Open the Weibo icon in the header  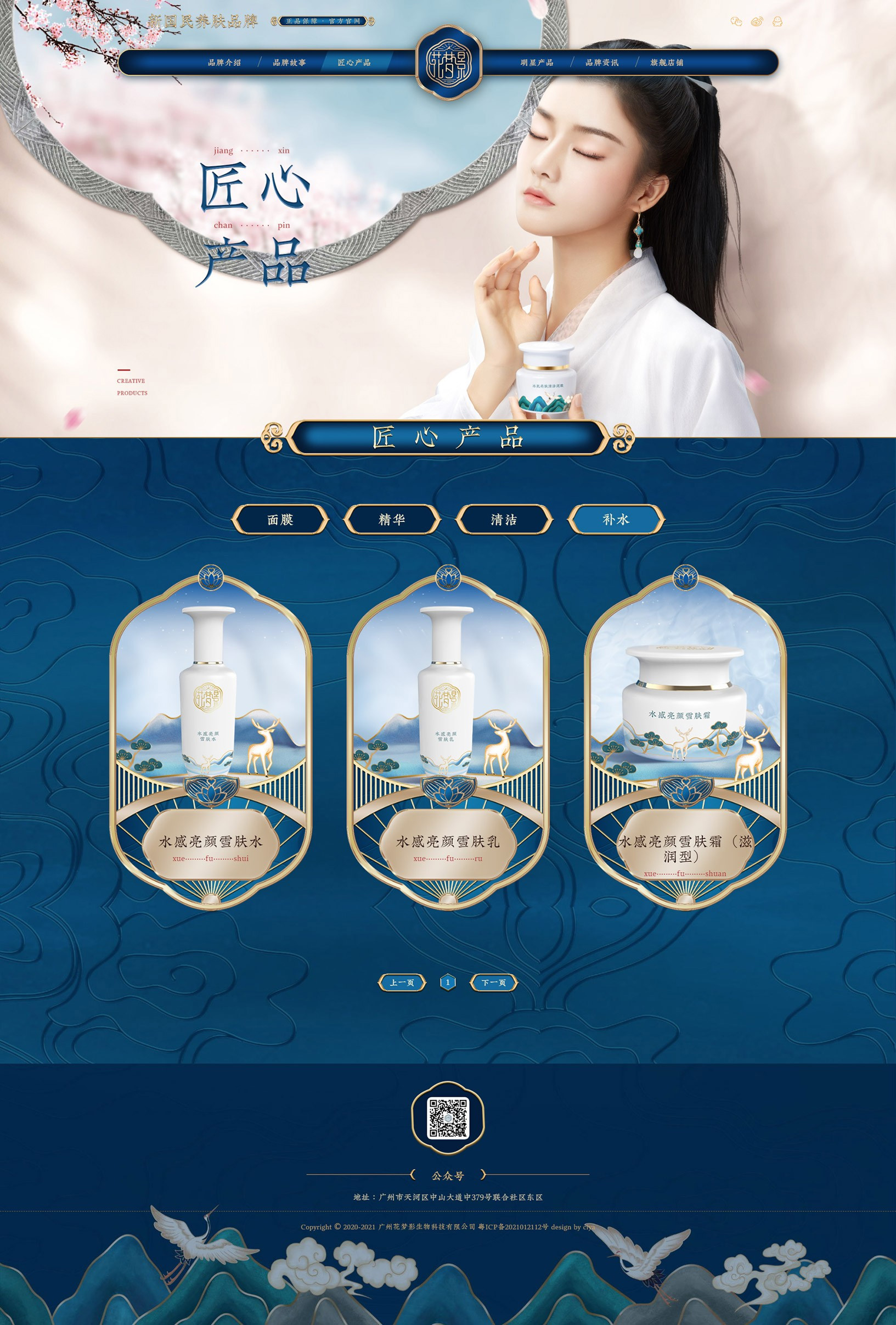point(756,21)
